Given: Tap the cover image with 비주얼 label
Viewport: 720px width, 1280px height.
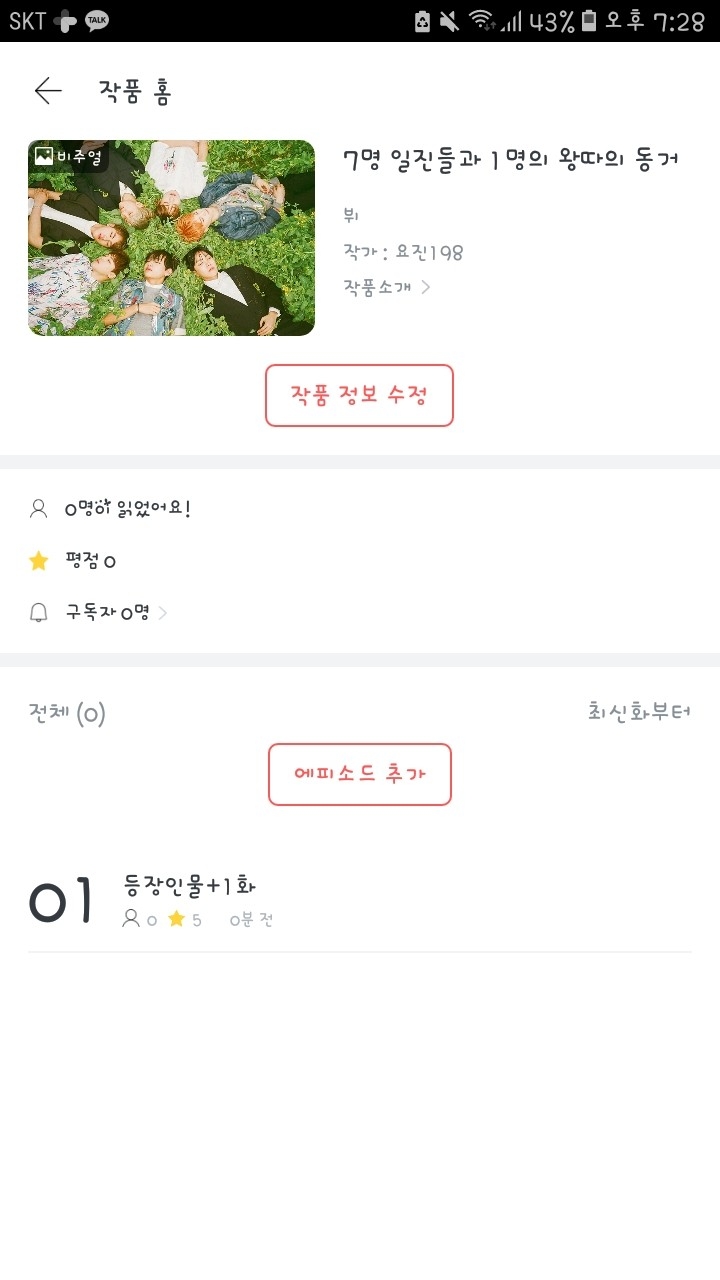Looking at the screenshot, I should (171, 238).
